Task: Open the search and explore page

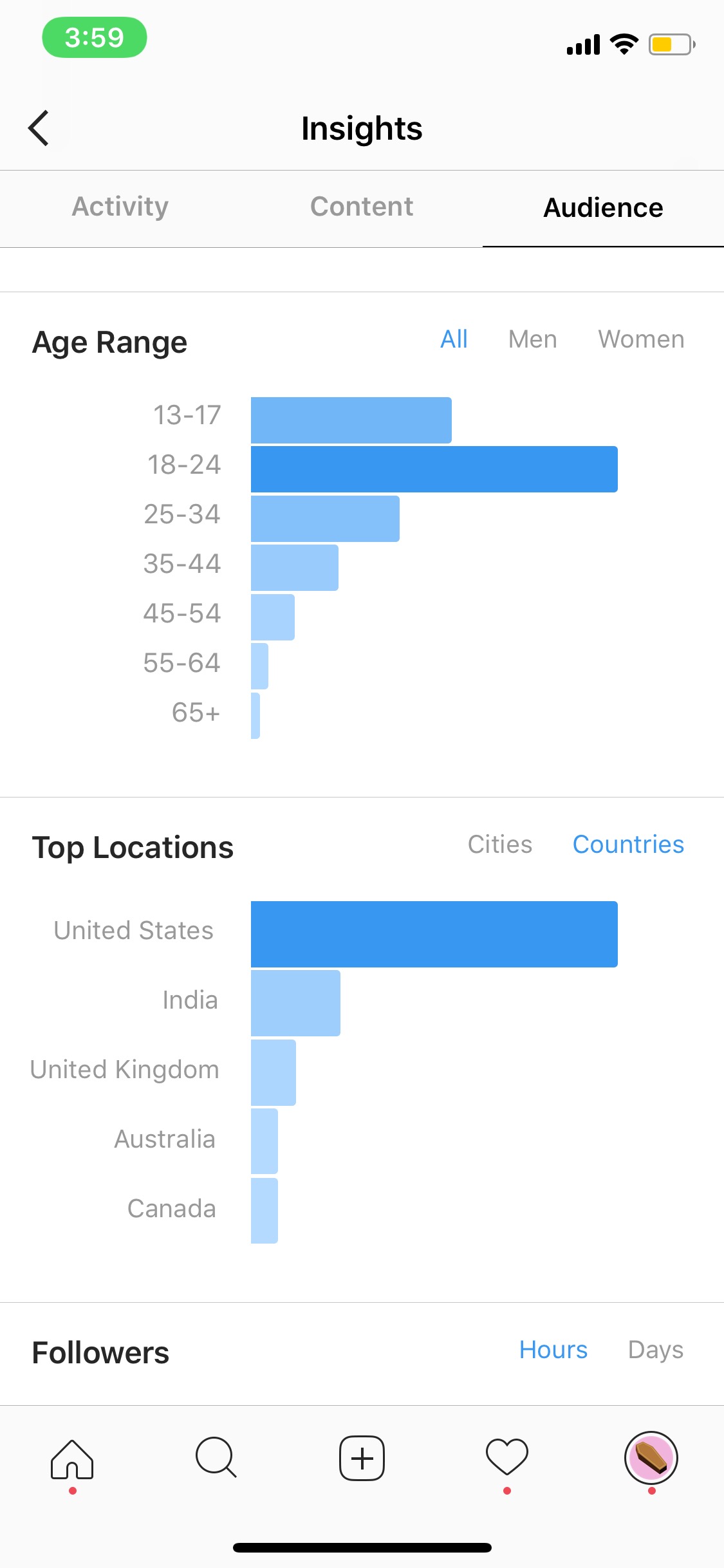Action: pyautogui.click(x=217, y=1457)
